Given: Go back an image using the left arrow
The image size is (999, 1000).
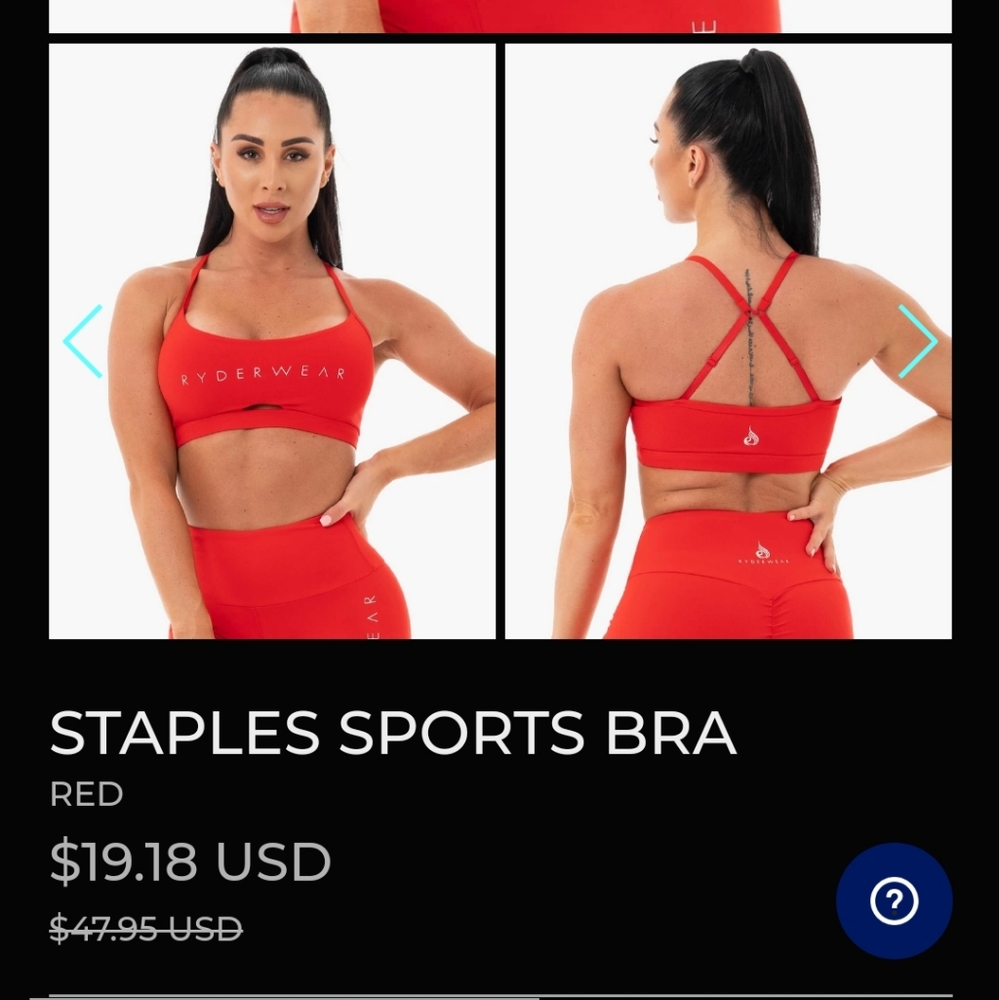Looking at the screenshot, I should [84, 341].
